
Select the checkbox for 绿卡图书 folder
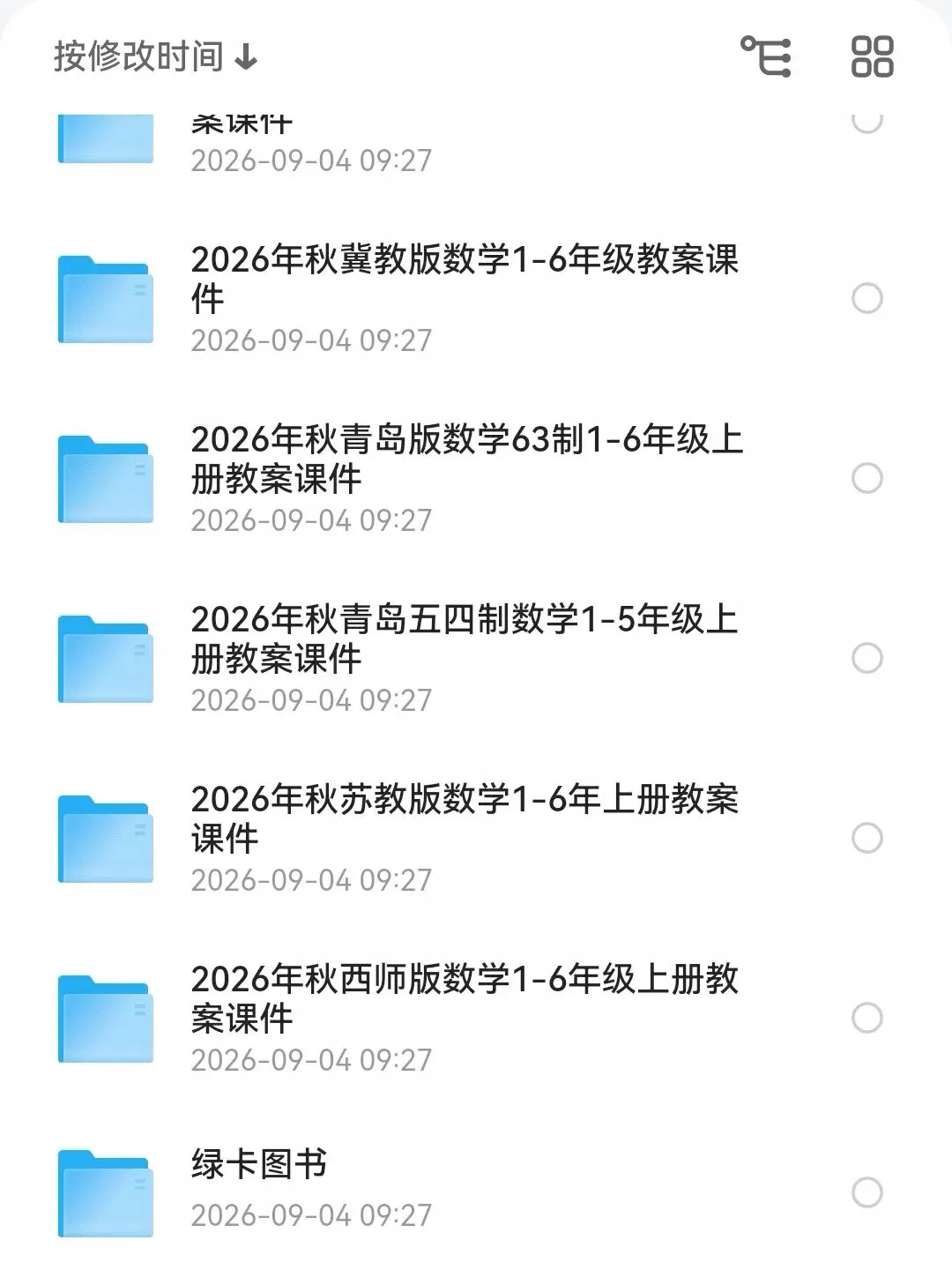click(x=867, y=1192)
